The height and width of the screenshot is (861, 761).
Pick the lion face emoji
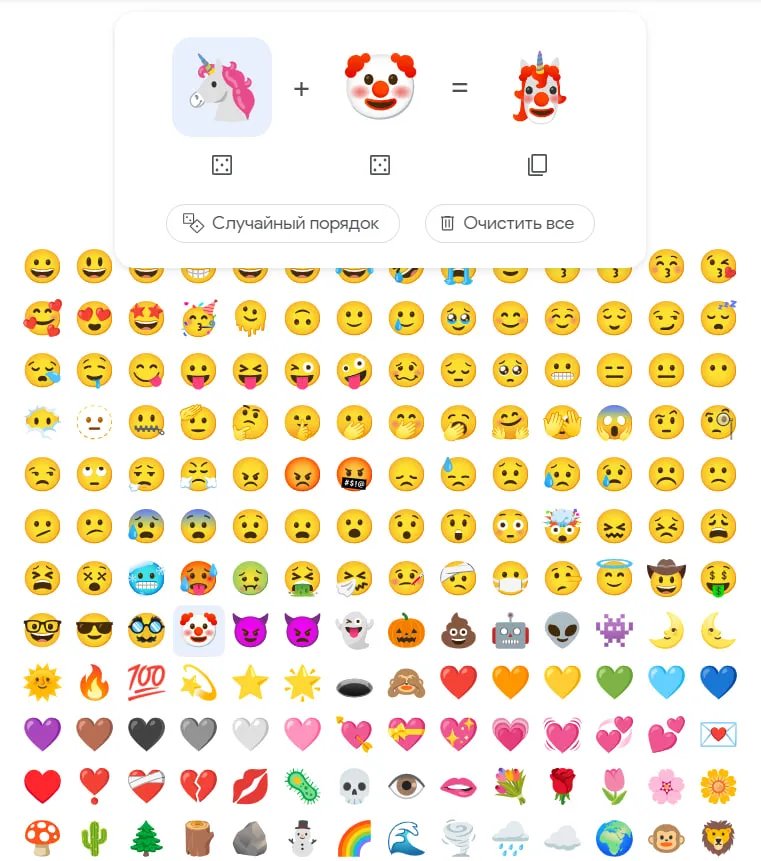pyautogui.click(x=718, y=838)
